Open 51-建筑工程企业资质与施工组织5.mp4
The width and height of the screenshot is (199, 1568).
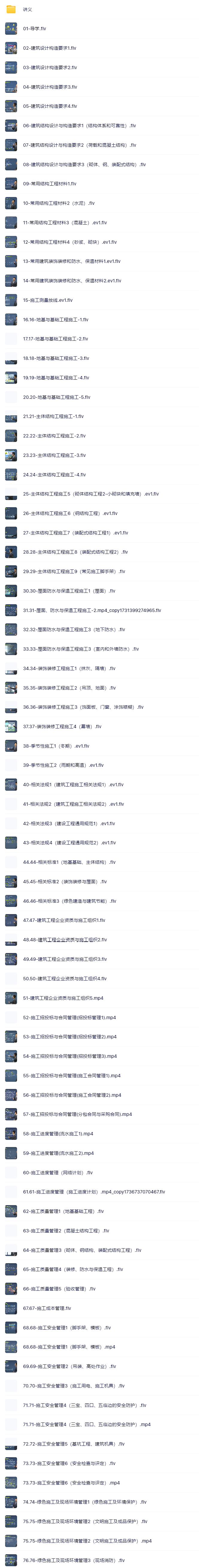point(63,998)
